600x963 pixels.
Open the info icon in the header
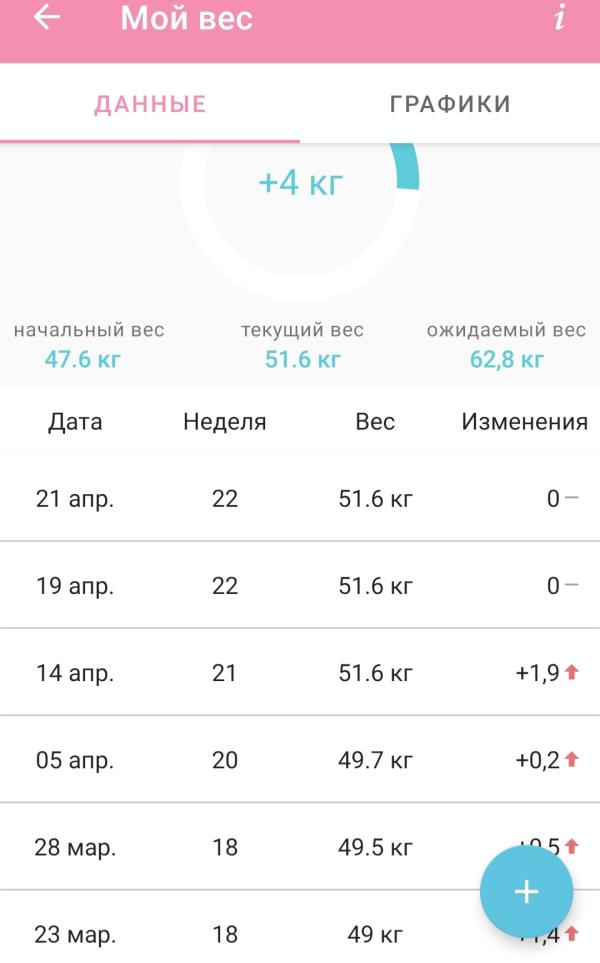point(559,18)
